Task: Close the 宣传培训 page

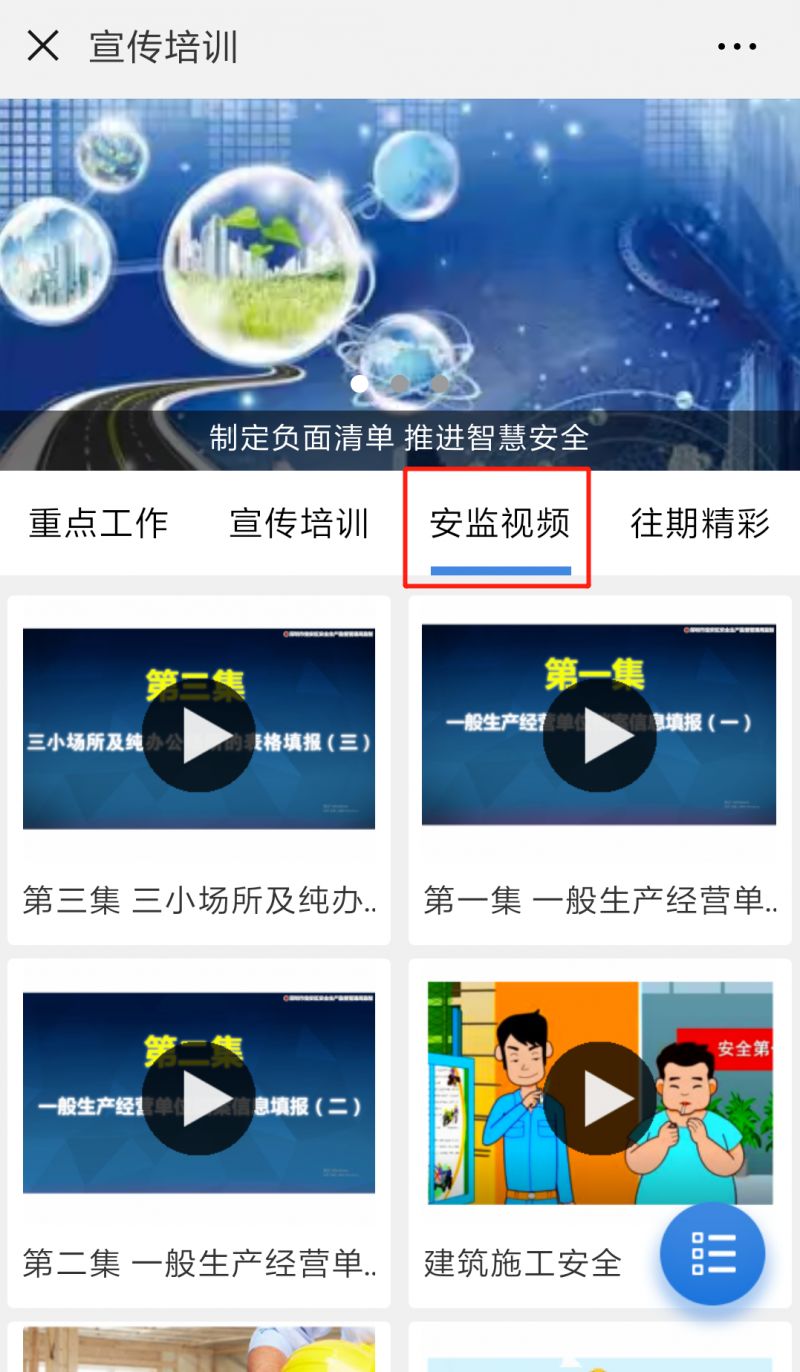Action: (43, 46)
